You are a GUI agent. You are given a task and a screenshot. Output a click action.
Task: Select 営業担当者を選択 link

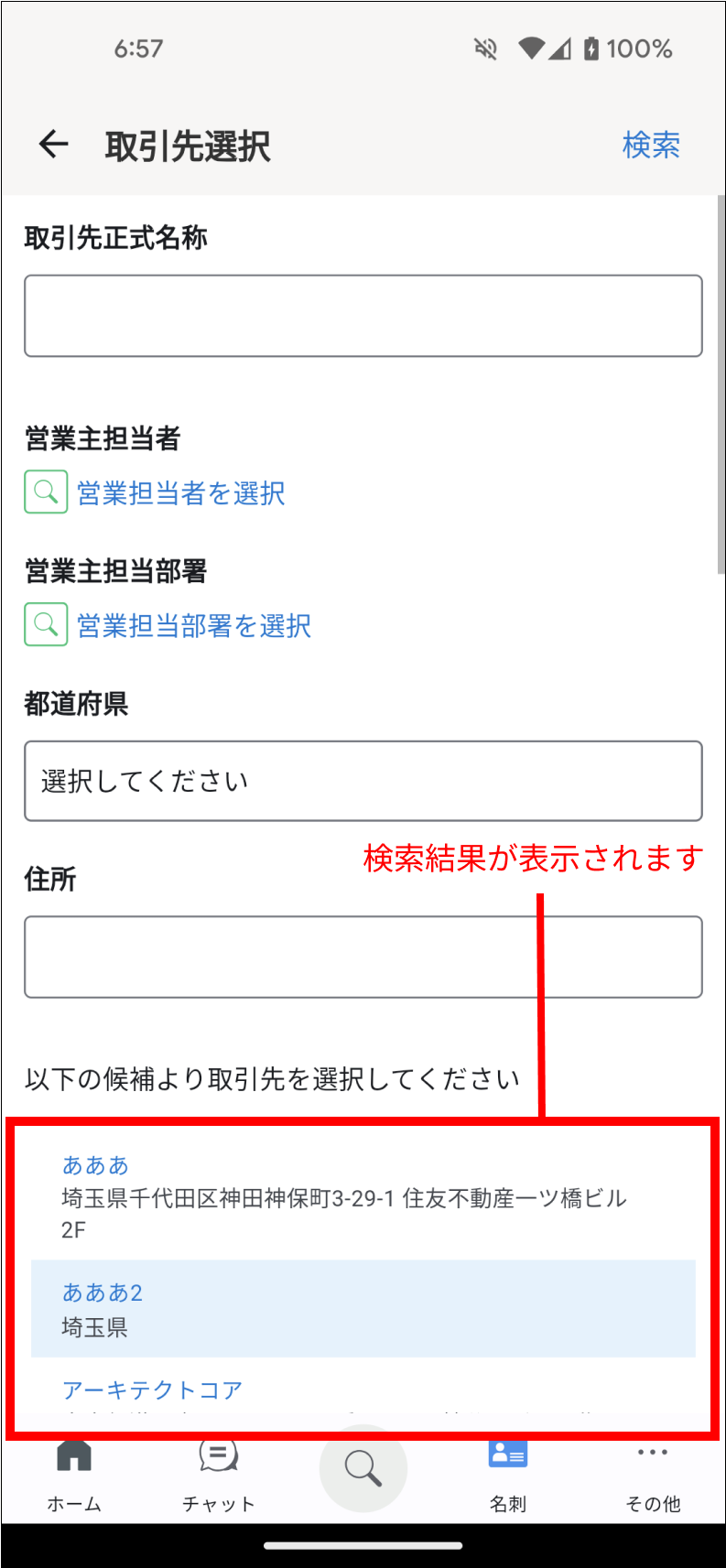[180, 493]
